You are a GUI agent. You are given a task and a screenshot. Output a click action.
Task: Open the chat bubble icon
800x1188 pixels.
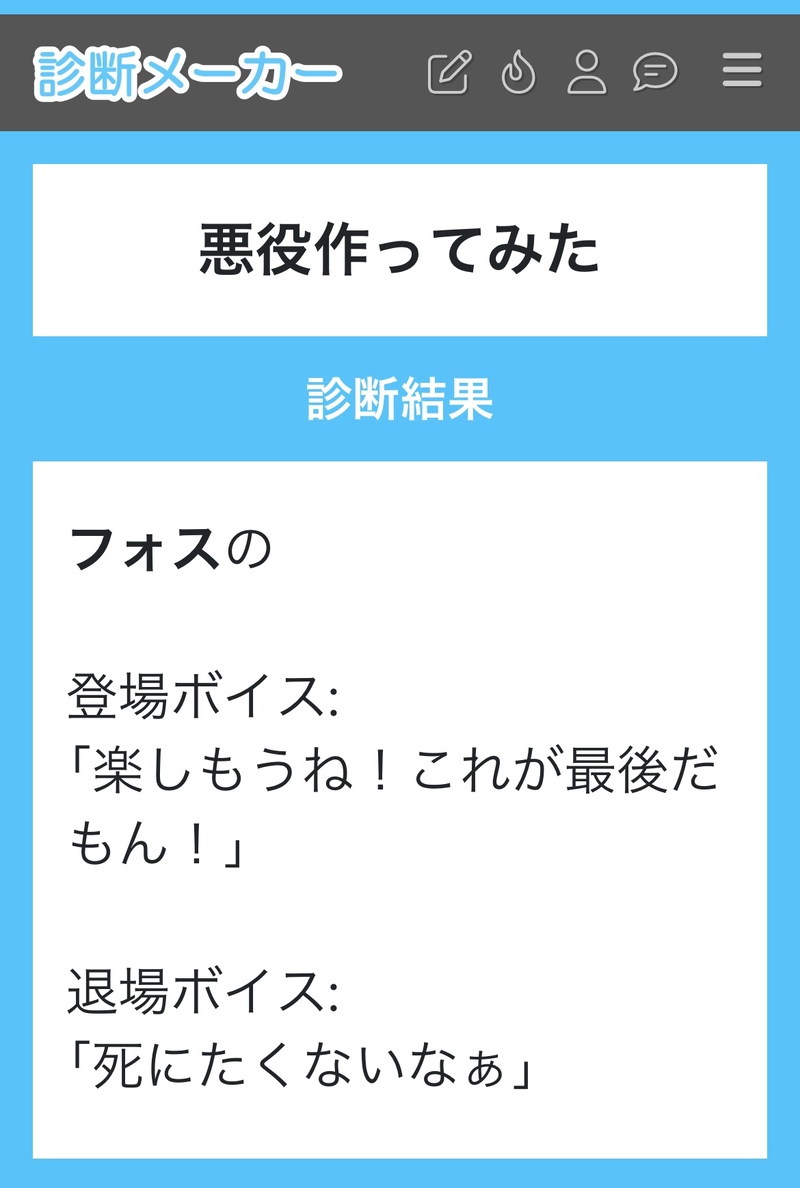tap(655, 73)
